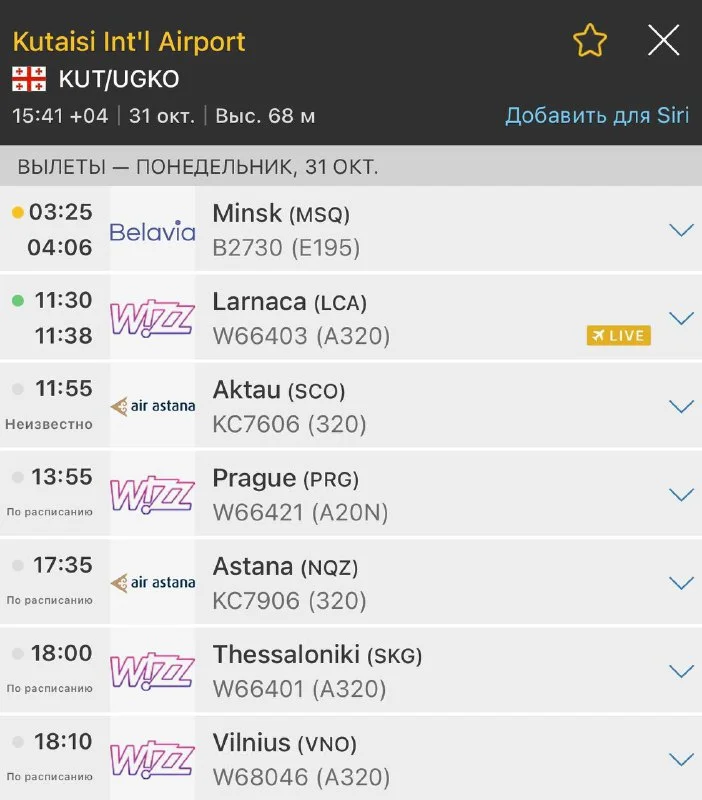702x800 pixels.
Task: Add Kutaisi airport to favorites star
Action: coord(590,41)
